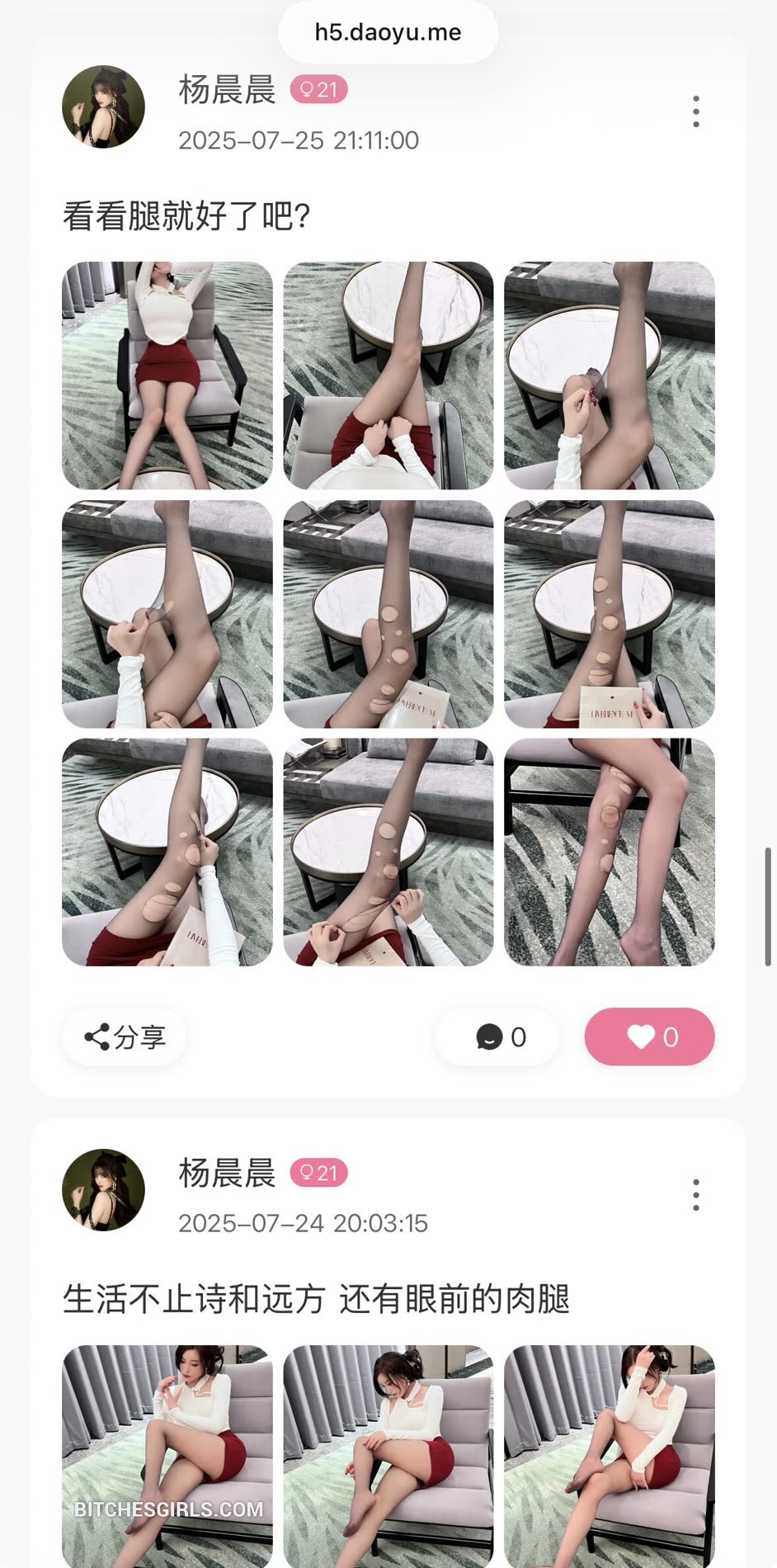Tap the h5.daoyu.me address pill
777x1568 pixels.
tap(388, 32)
